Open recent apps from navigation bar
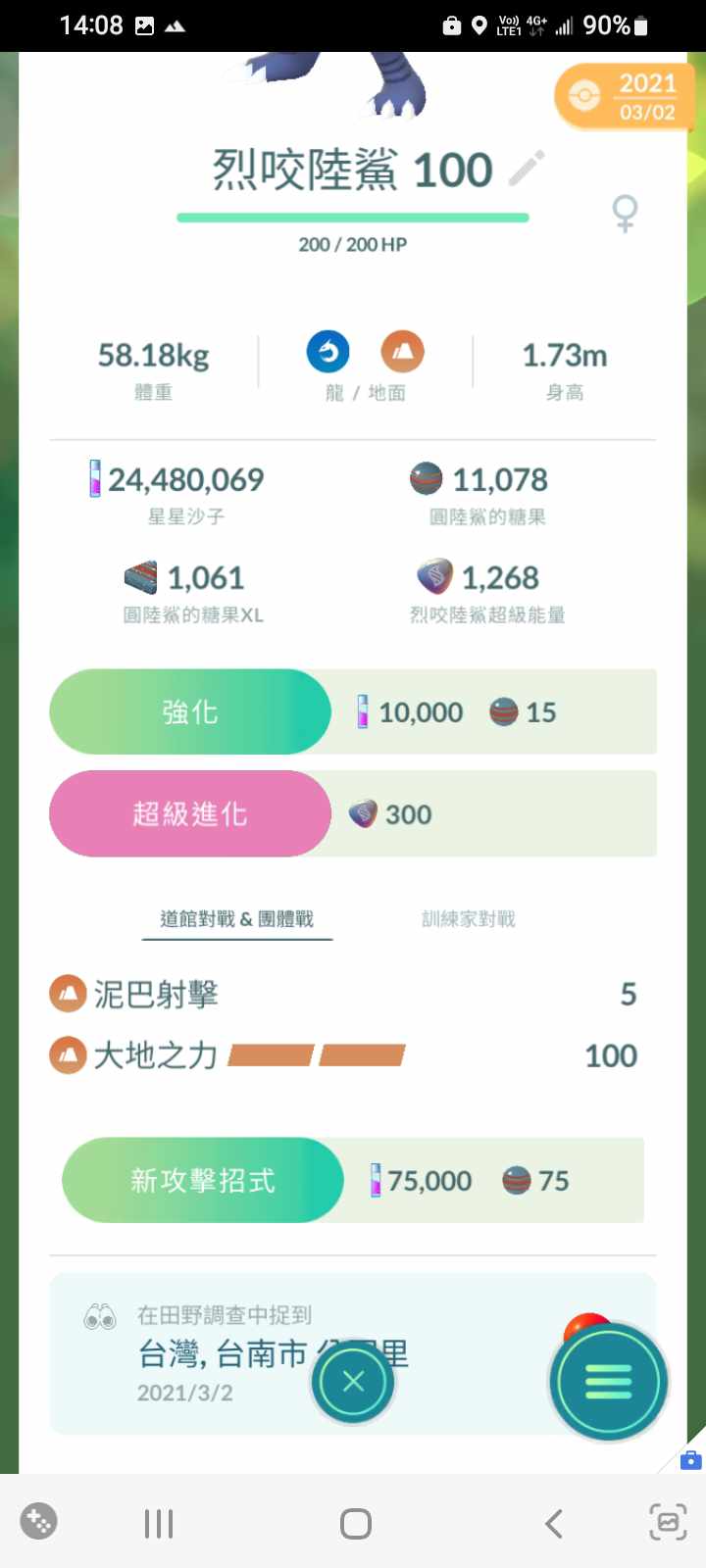This screenshot has height=1568, width=706. 159,1524
